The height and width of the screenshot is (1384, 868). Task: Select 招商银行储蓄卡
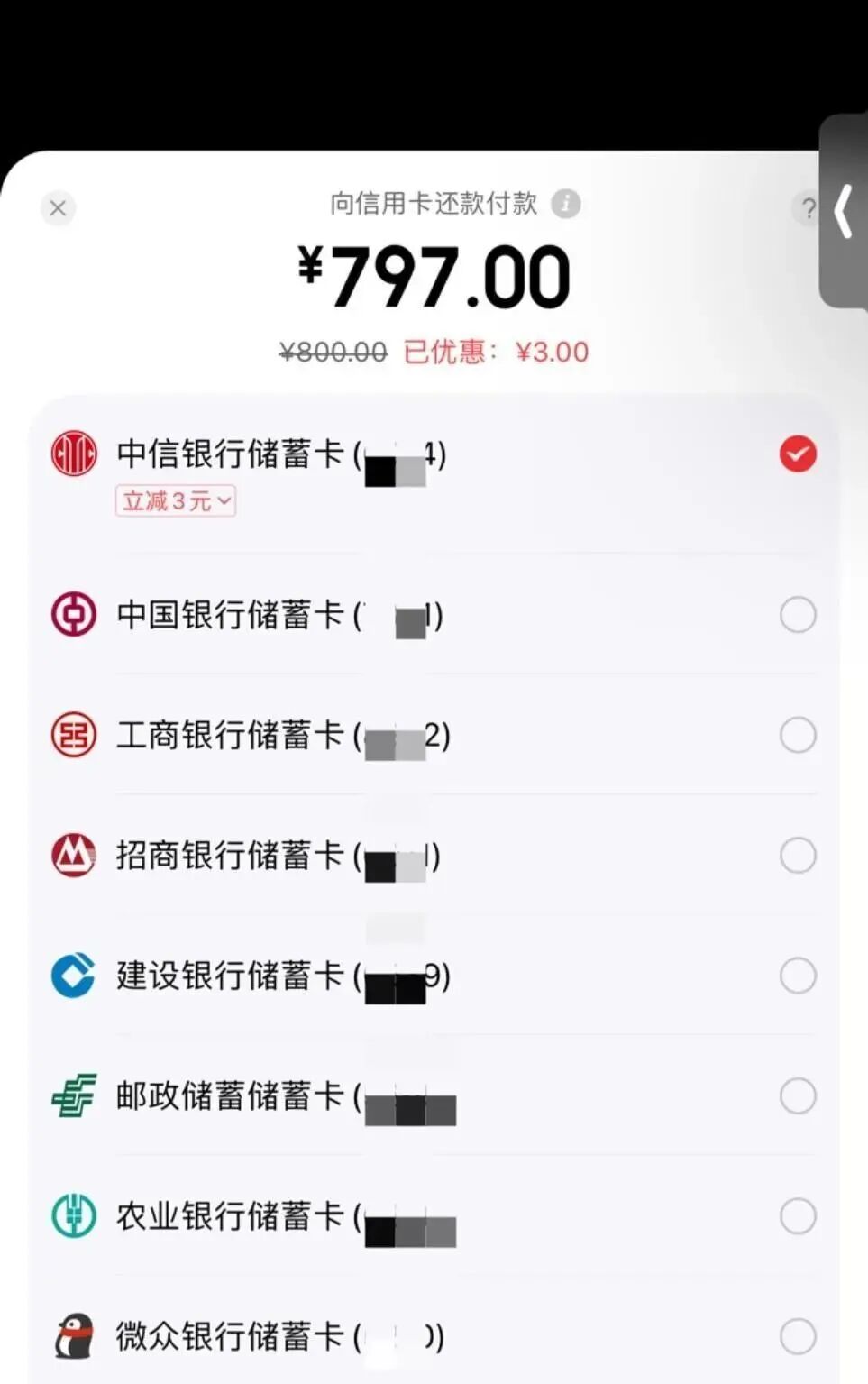tap(797, 855)
